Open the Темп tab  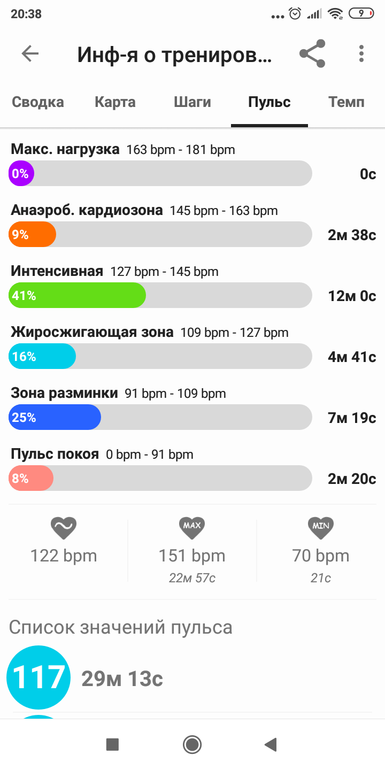(347, 102)
